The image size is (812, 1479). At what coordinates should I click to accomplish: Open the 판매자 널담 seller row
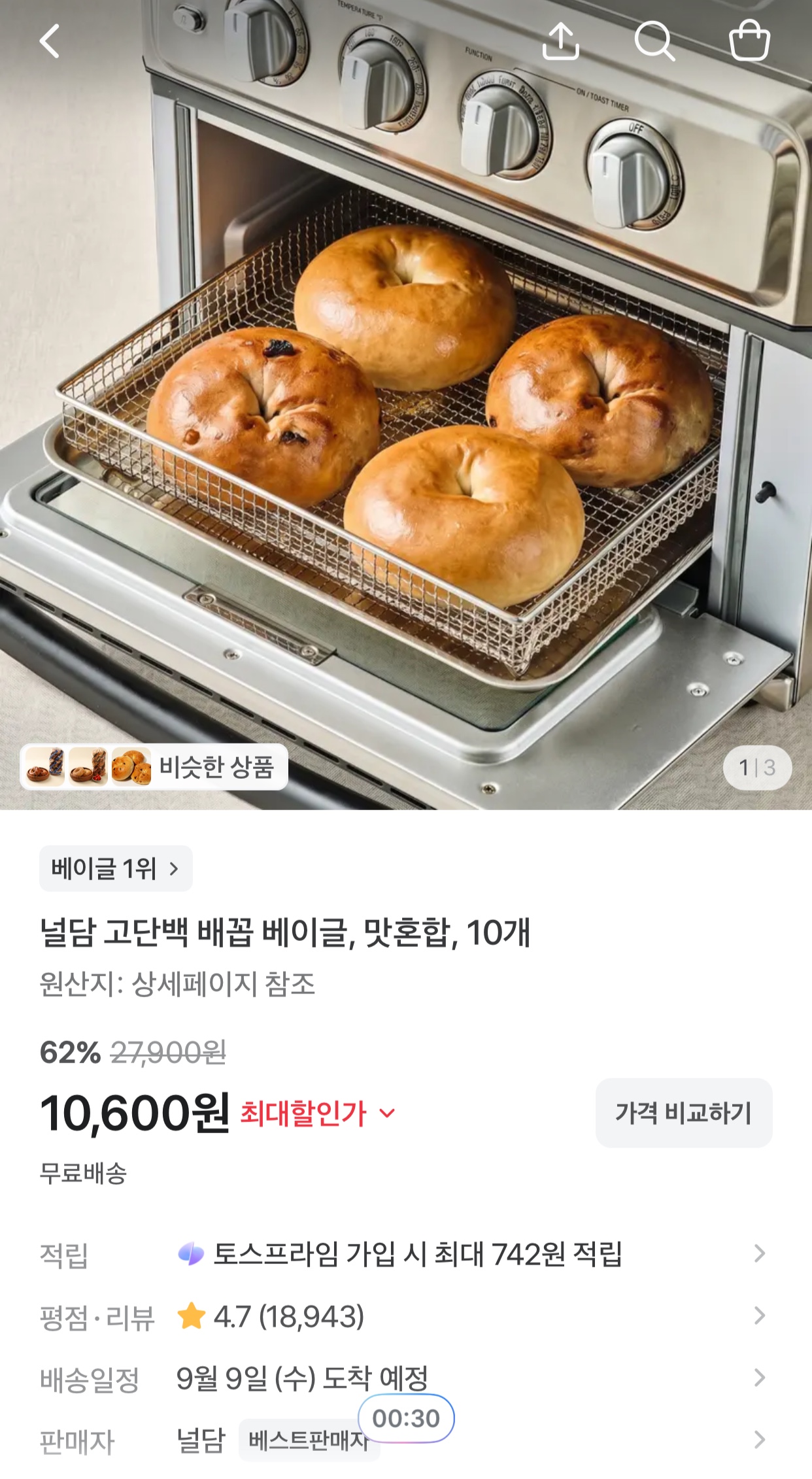click(406, 1440)
